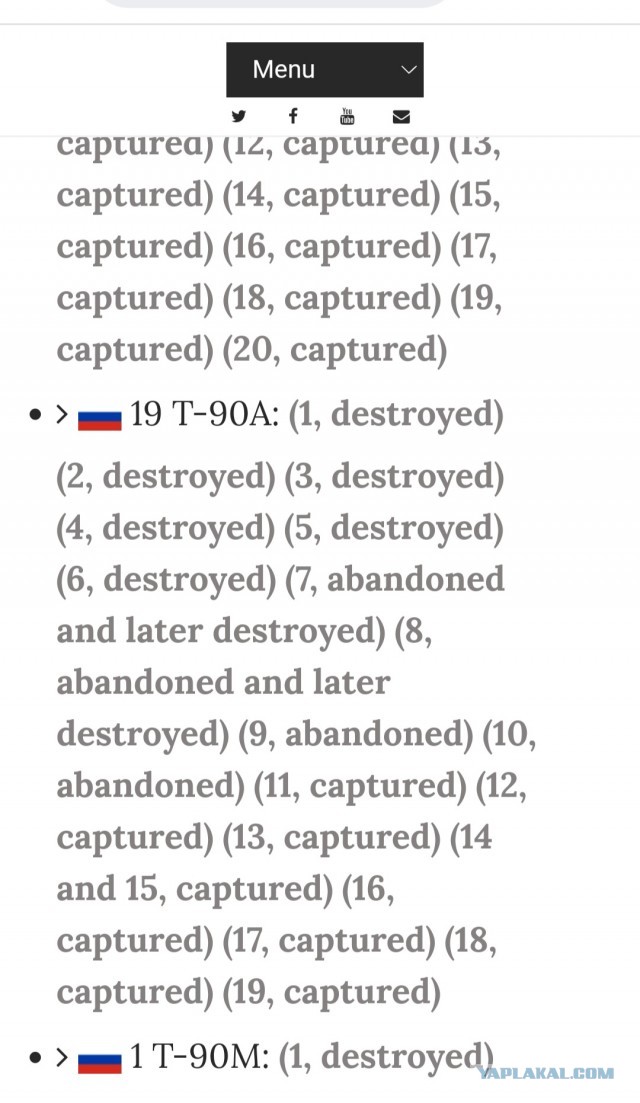
Task: Open T-90A entry (1, destroyed)
Action: (396, 415)
